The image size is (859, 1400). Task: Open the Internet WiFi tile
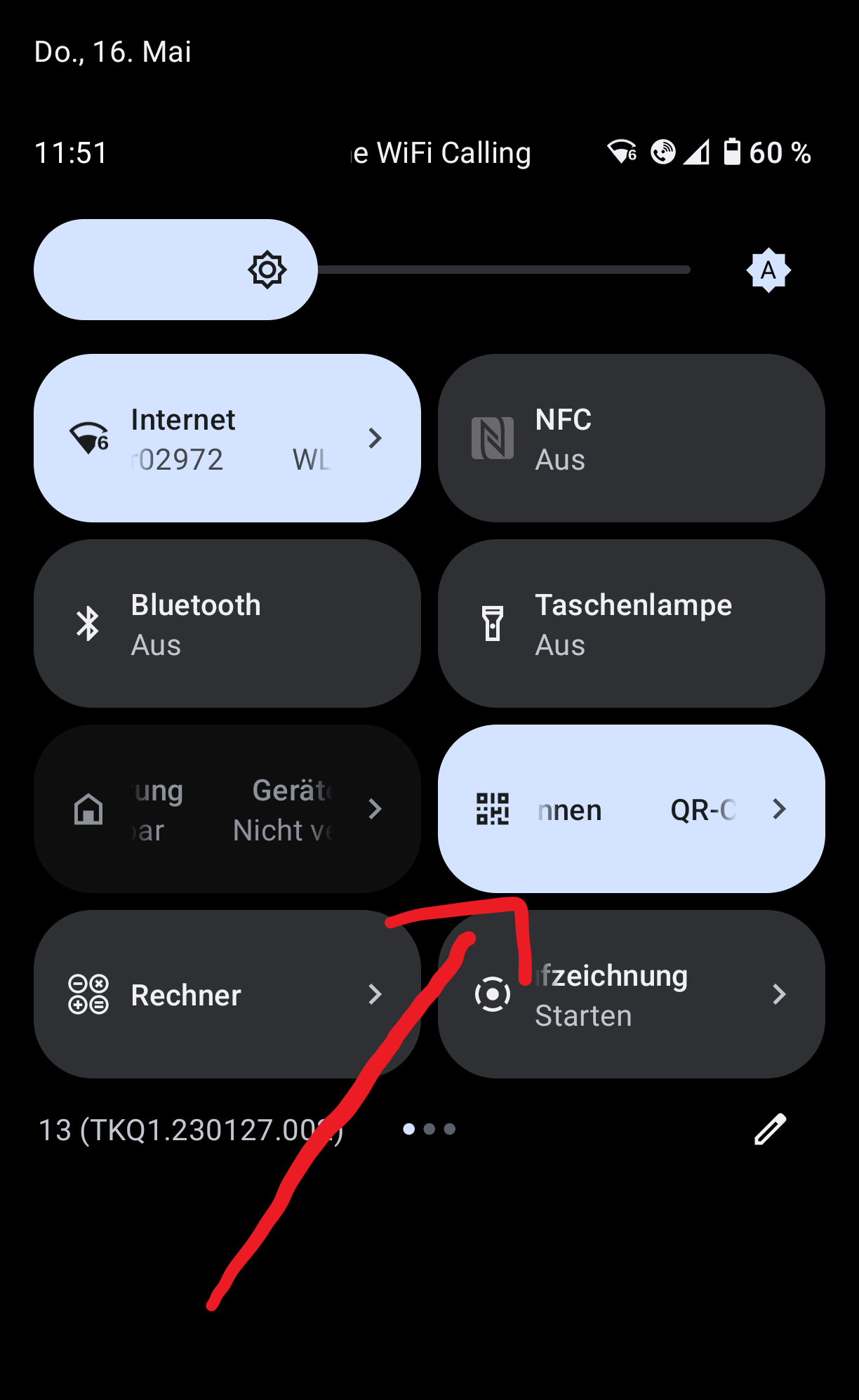pos(227,438)
